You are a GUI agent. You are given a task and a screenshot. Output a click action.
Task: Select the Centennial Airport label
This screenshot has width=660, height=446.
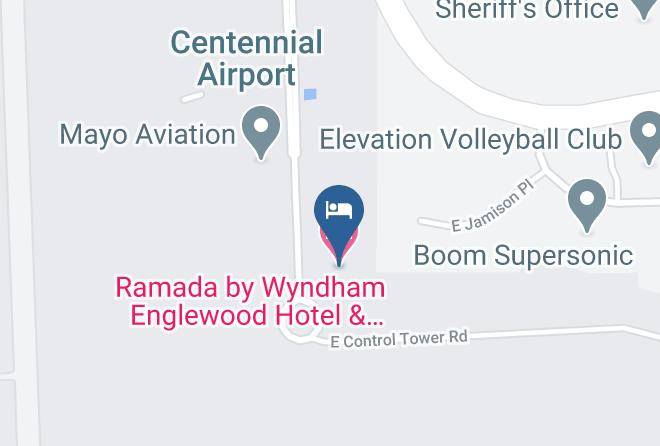(x=247, y=58)
